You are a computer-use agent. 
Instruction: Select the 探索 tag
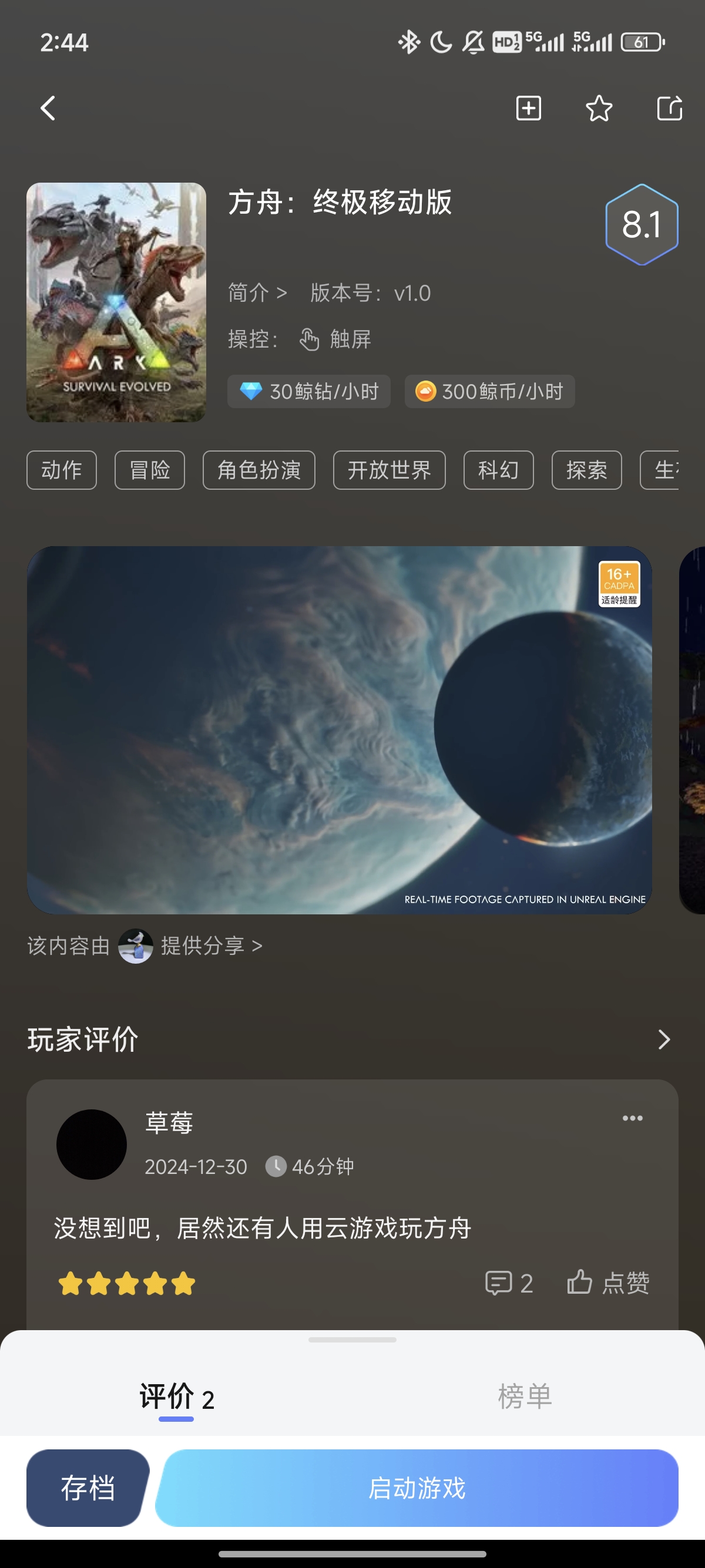(x=586, y=470)
